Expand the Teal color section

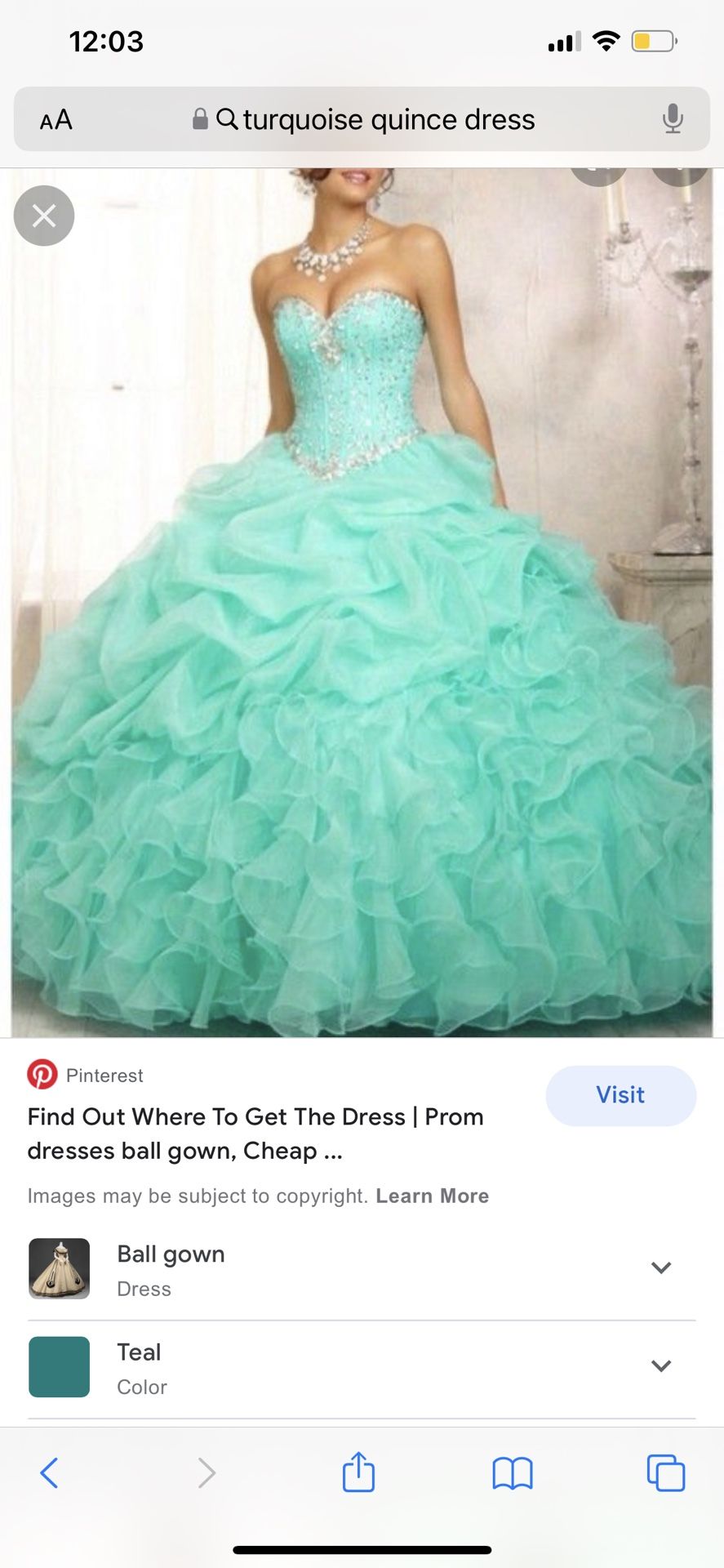[x=661, y=1365]
